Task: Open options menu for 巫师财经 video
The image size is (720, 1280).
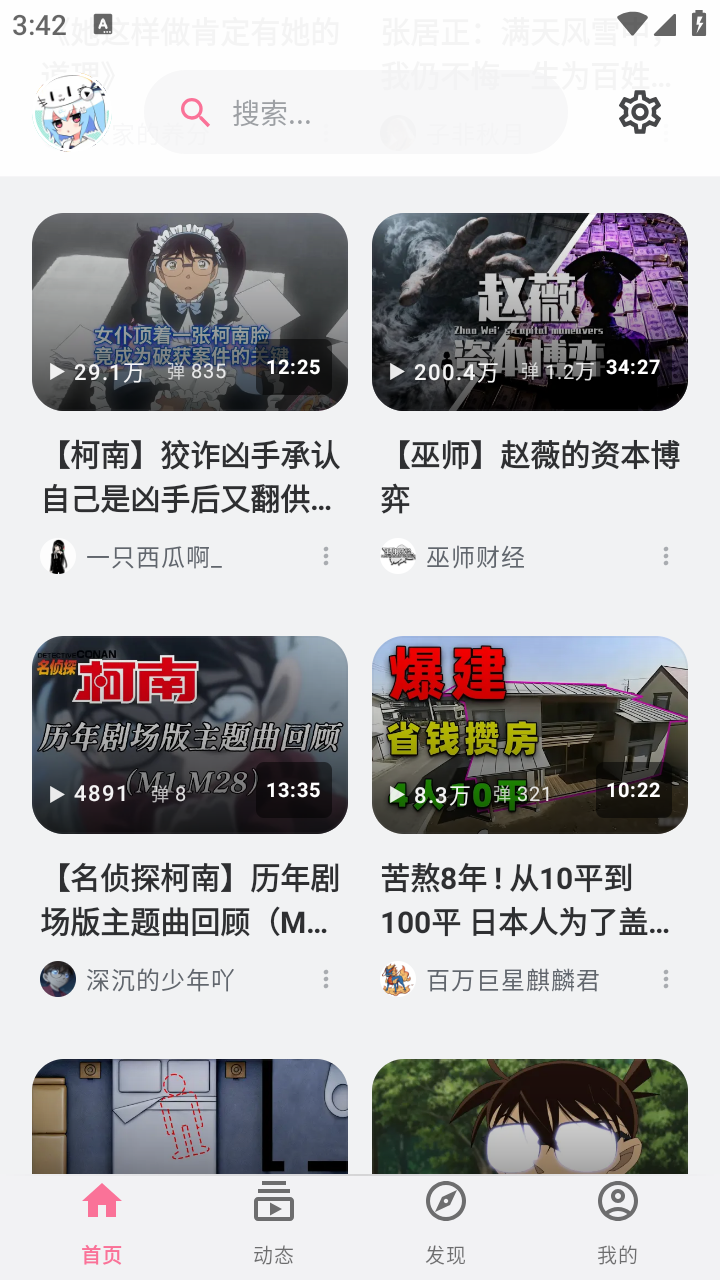Action: tap(665, 555)
